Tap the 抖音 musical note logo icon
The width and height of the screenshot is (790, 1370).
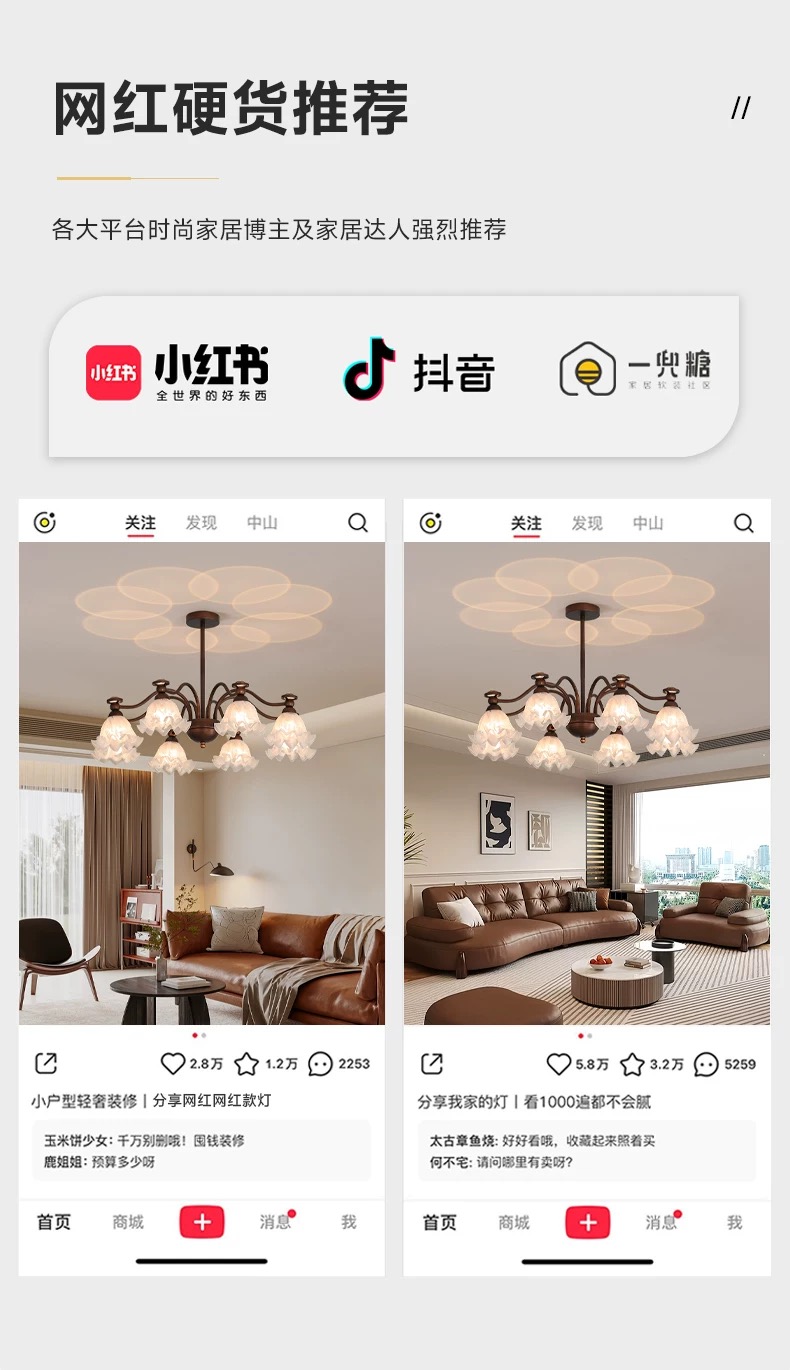(367, 372)
